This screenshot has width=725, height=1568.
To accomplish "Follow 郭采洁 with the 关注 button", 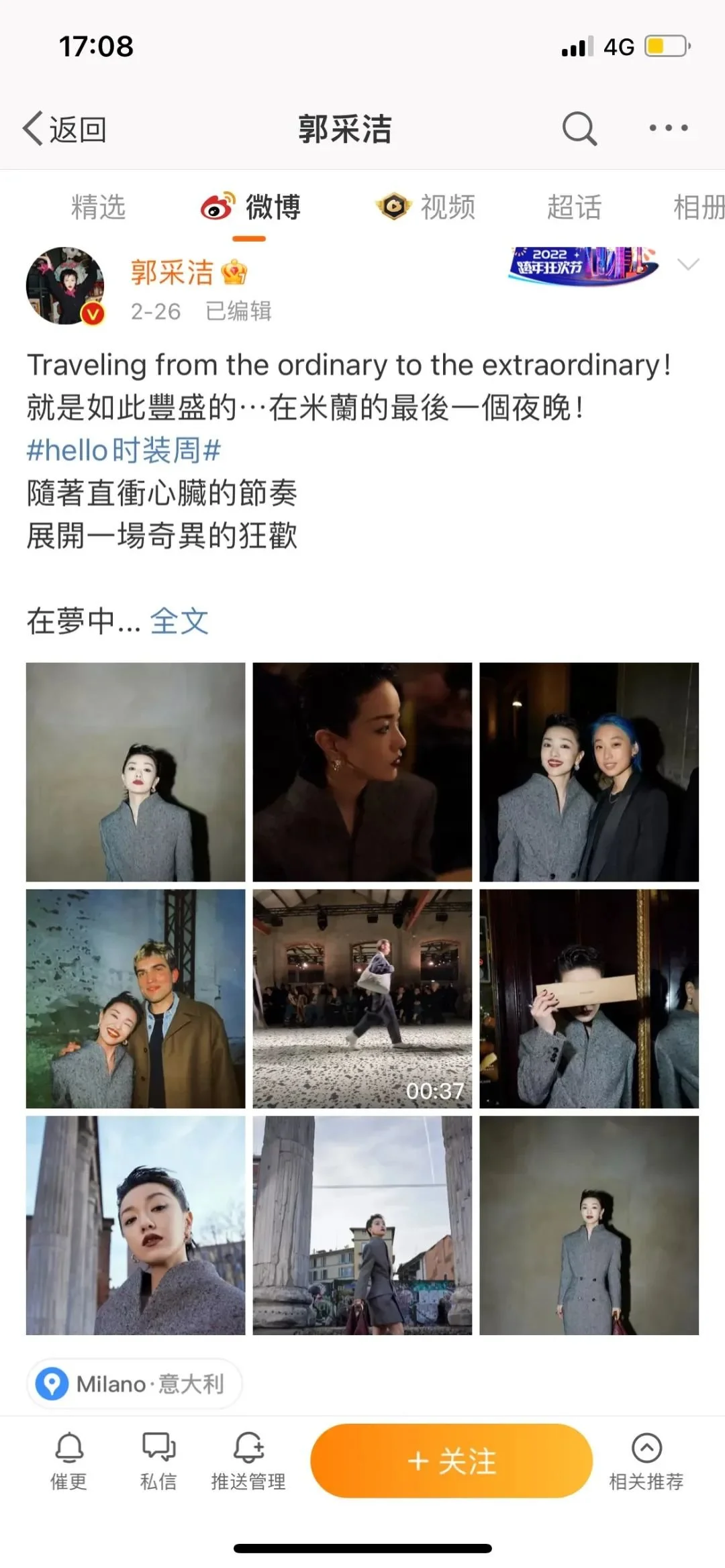I will click(451, 1461).
